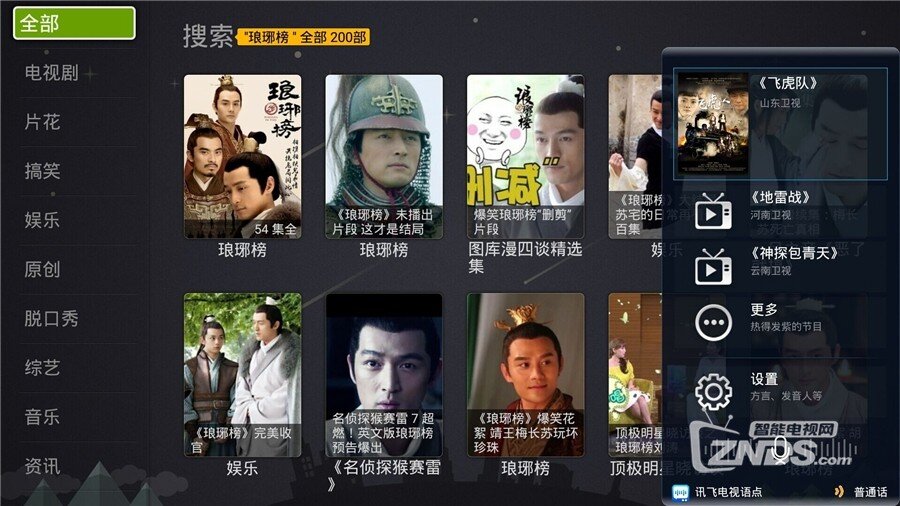
Task: Open the 脱口秀 category
Action: click(51, 318)
